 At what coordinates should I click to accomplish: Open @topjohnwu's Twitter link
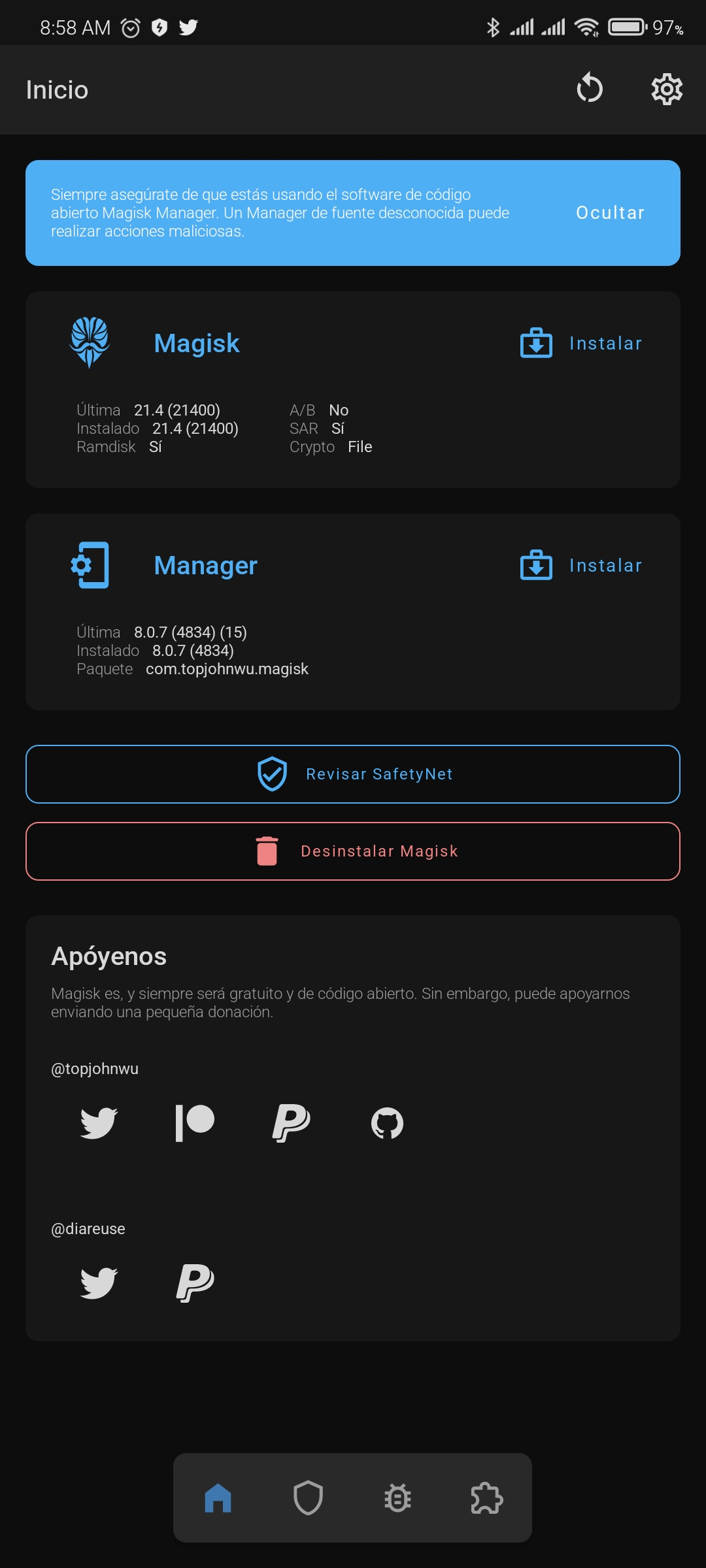tap(99, 1123)
